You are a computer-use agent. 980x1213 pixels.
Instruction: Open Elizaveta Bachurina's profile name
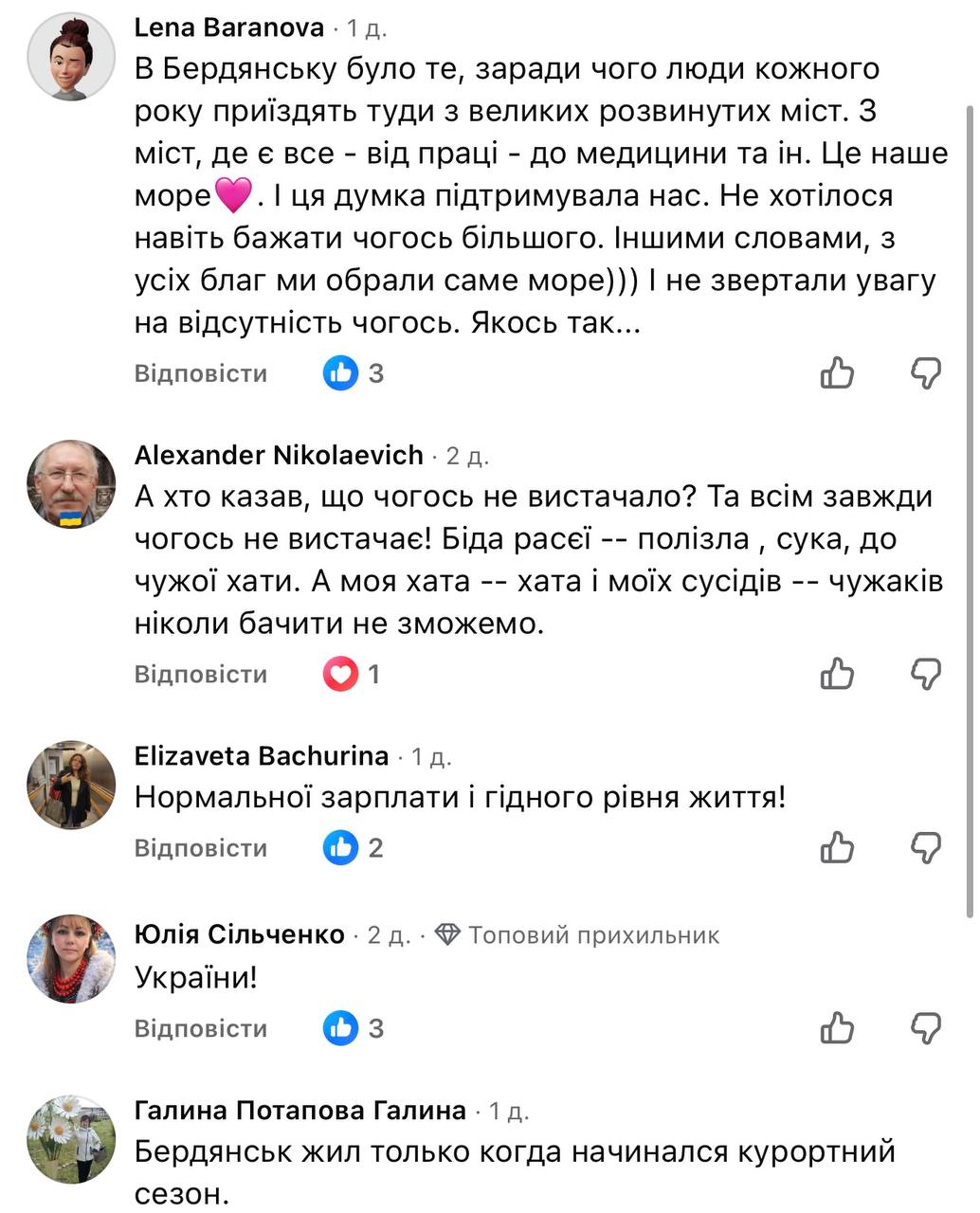tap(262, 756)
